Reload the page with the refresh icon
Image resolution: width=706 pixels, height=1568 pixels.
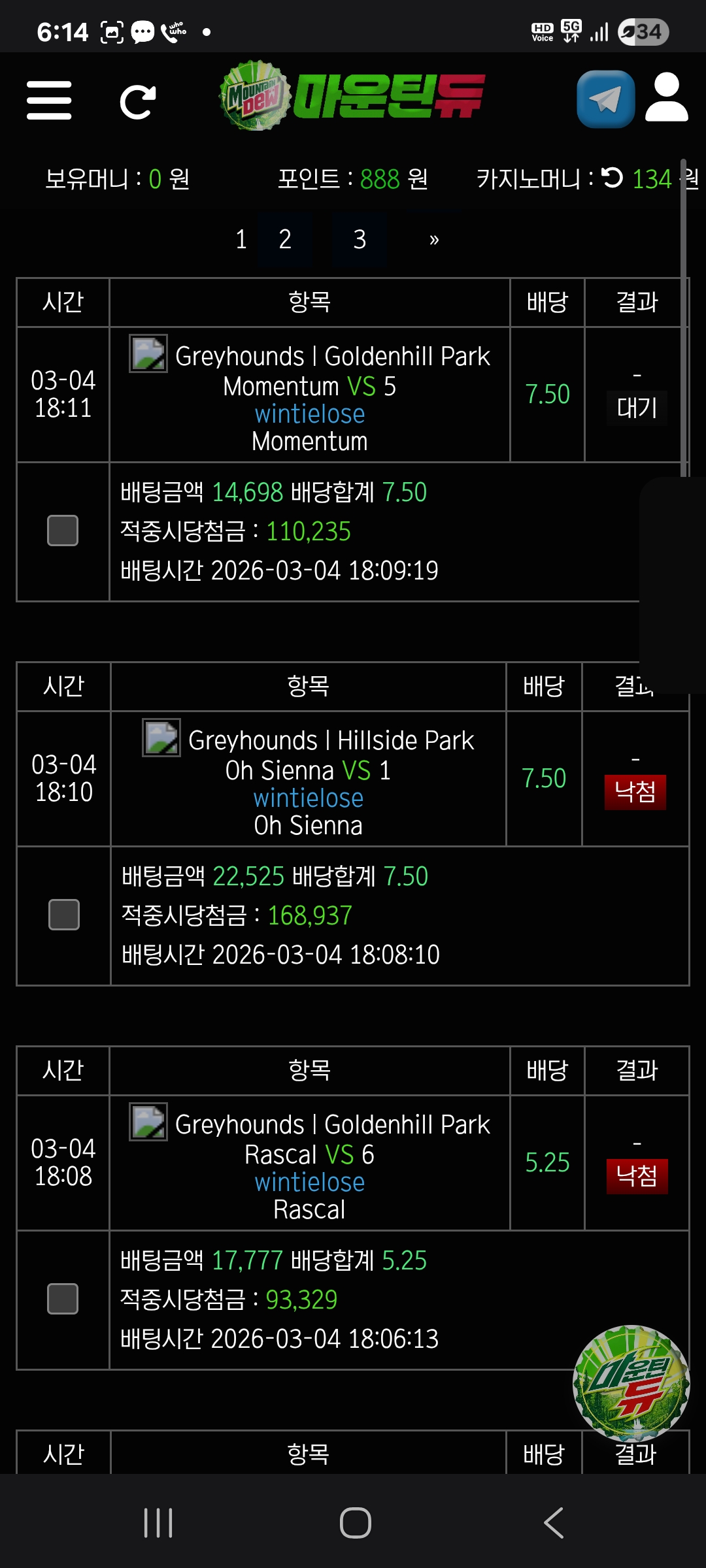pyautogui.click(x=138, y=101)
